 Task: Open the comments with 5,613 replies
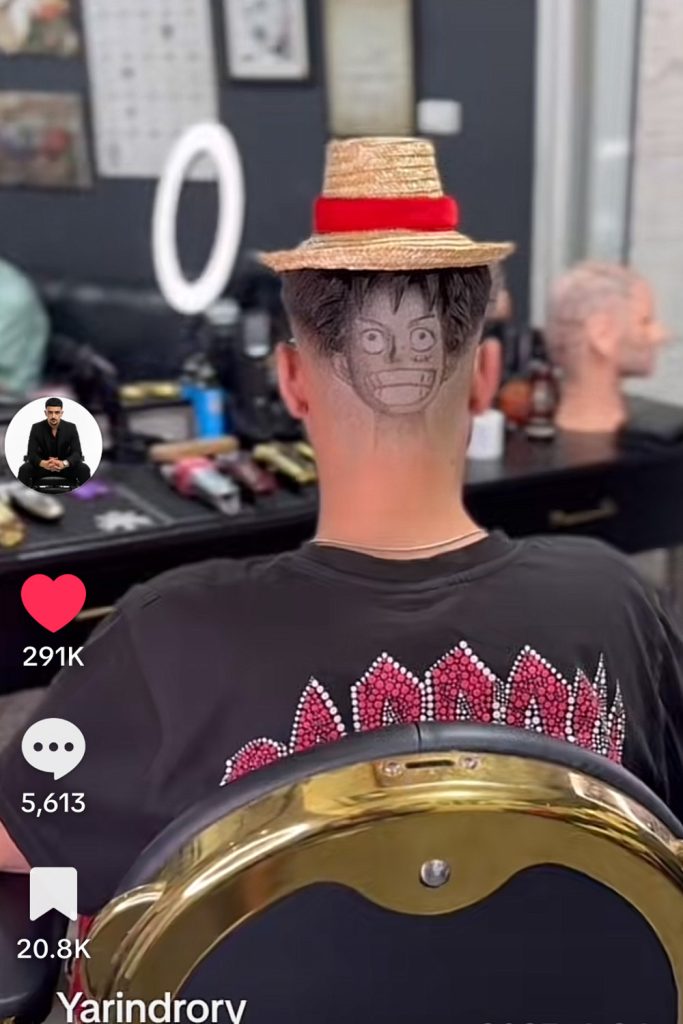53,749
